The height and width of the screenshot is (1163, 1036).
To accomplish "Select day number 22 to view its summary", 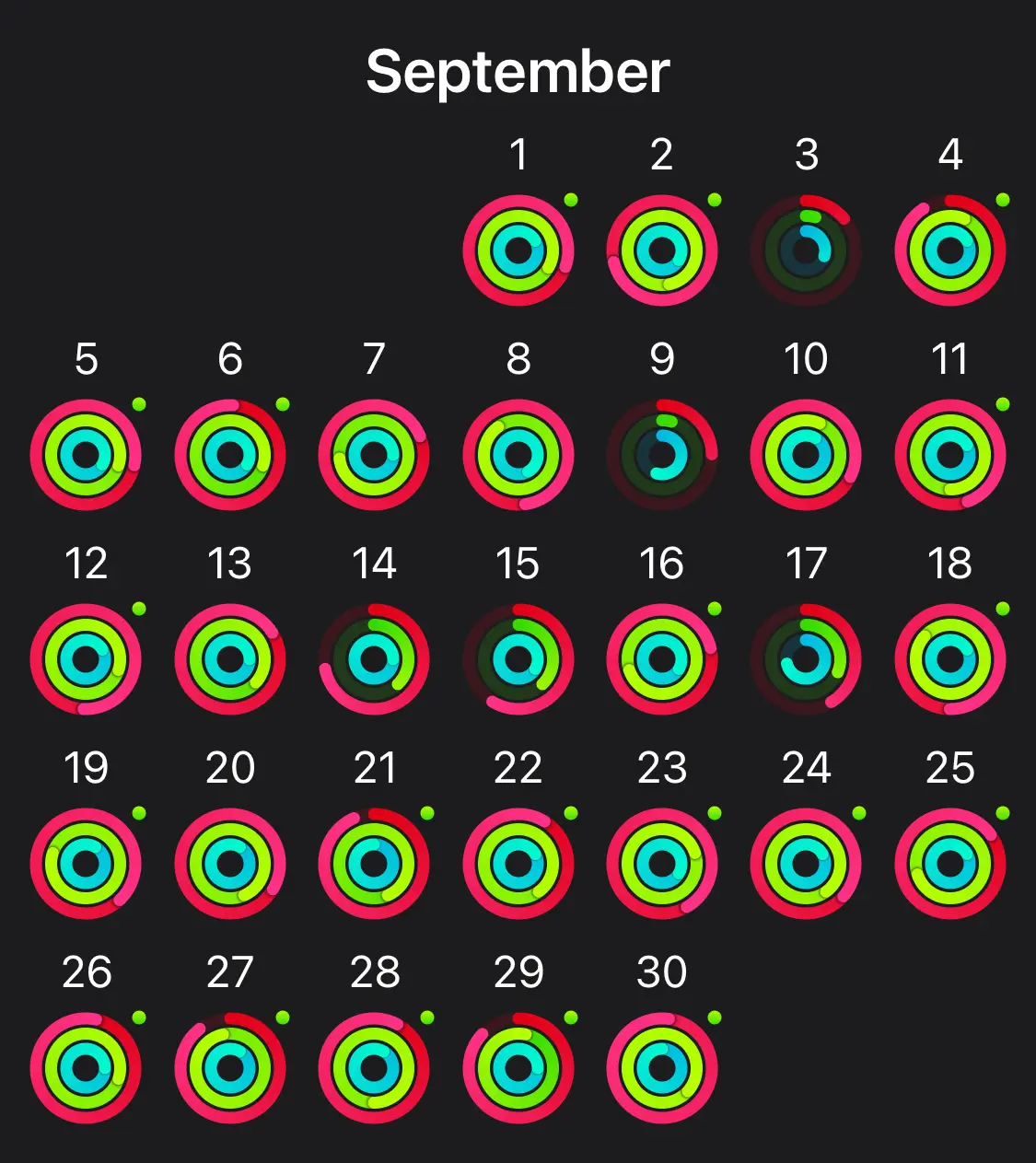I will tap(518, 766).
